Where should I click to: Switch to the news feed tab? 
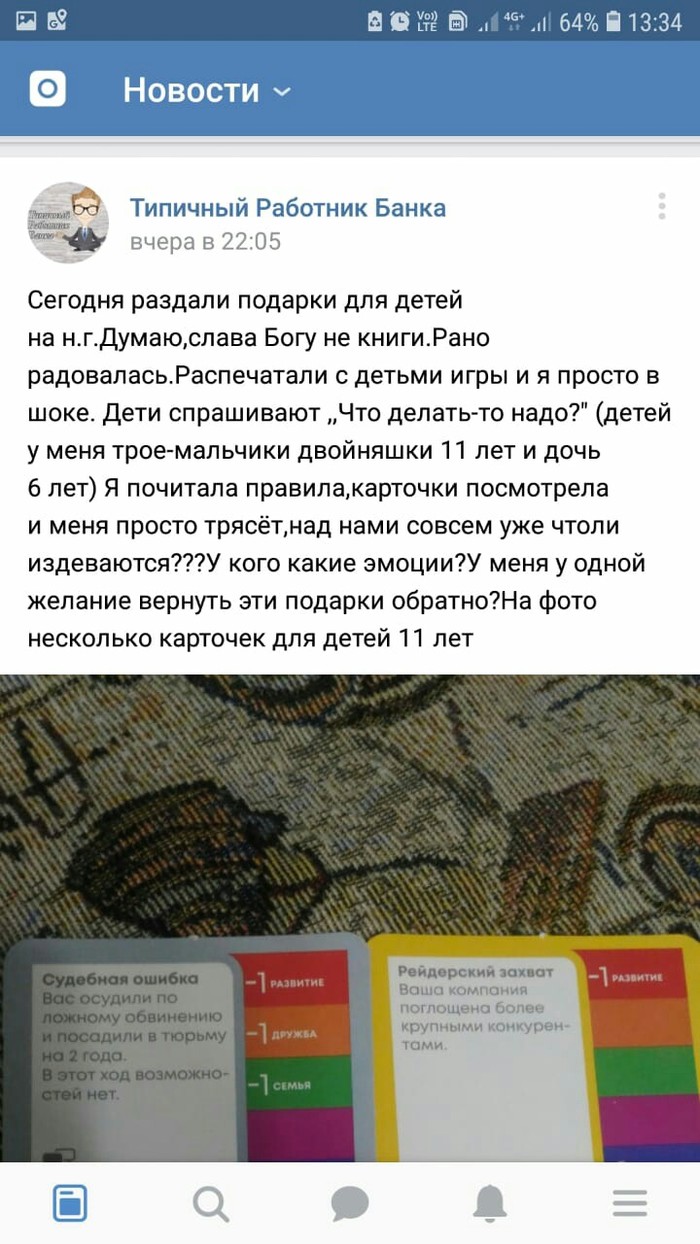(70, 1202)
